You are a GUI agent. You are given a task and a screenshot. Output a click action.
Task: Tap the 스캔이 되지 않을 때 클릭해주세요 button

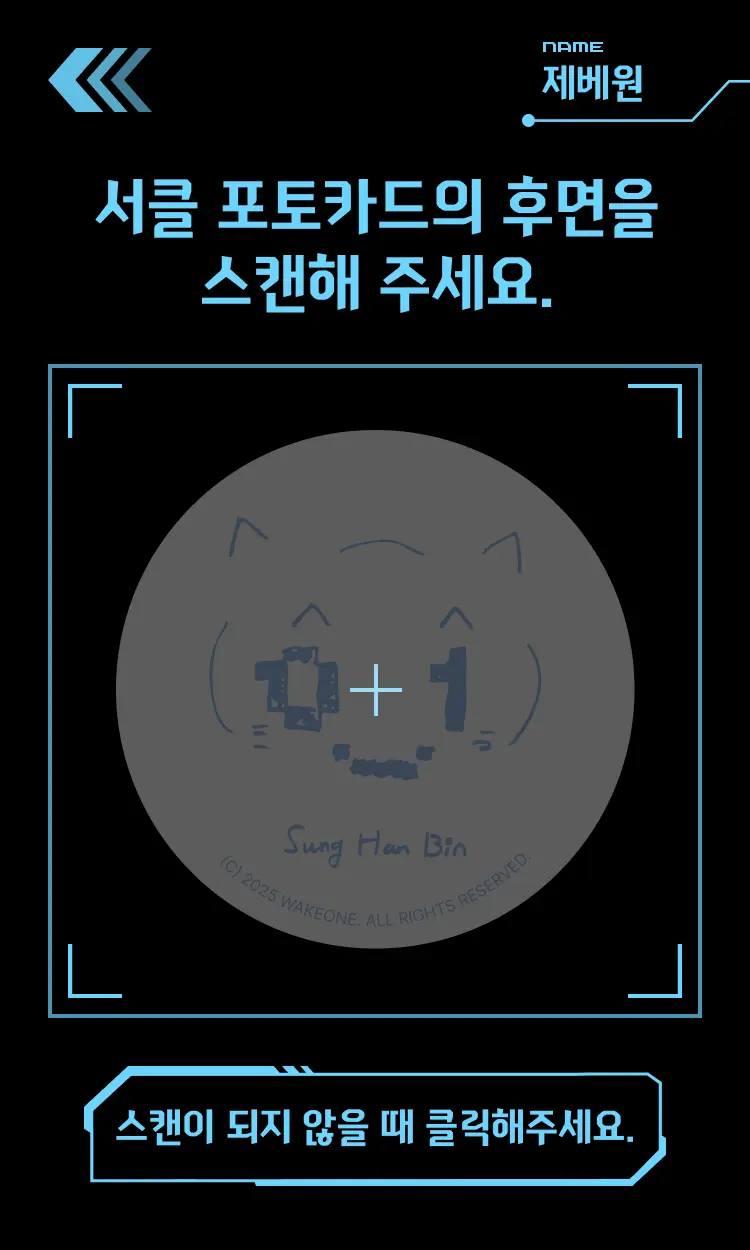(x=375, y=1126)
